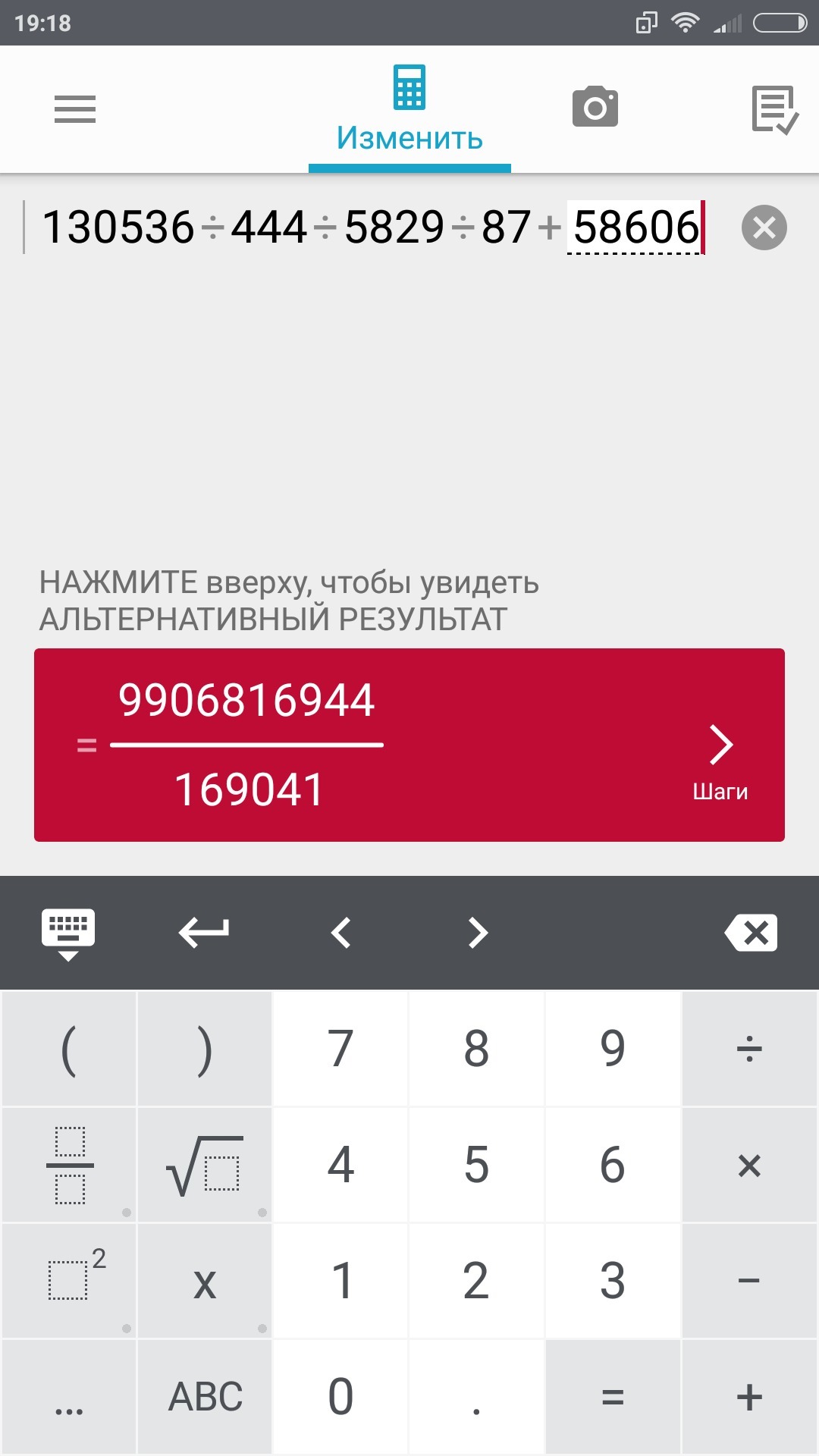Image resolution: width=819 pixels, height=1456 pixels.
Task: Open the notebook history tab
Action: 775,110
